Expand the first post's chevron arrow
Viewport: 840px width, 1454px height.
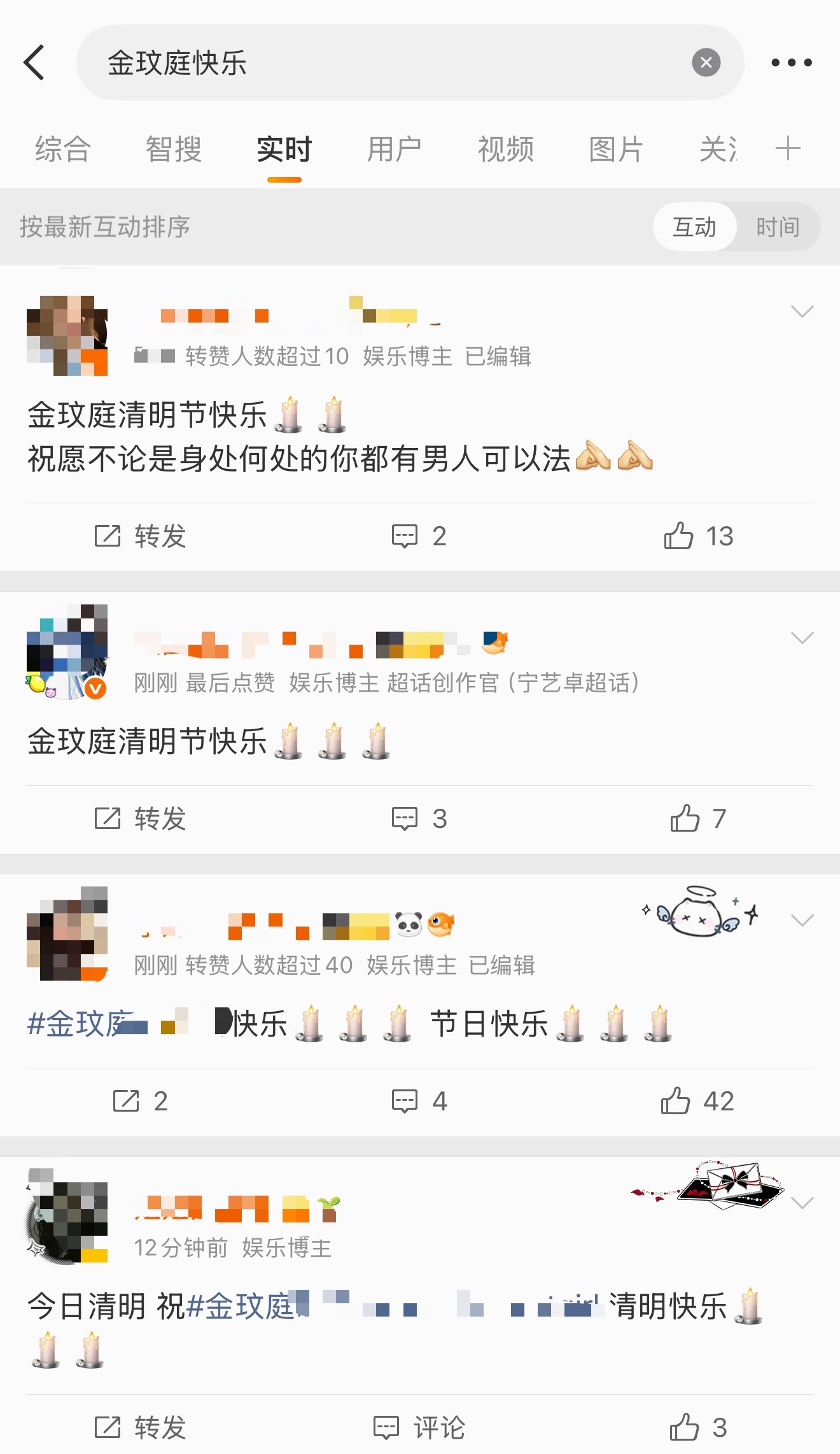(801, 312)
